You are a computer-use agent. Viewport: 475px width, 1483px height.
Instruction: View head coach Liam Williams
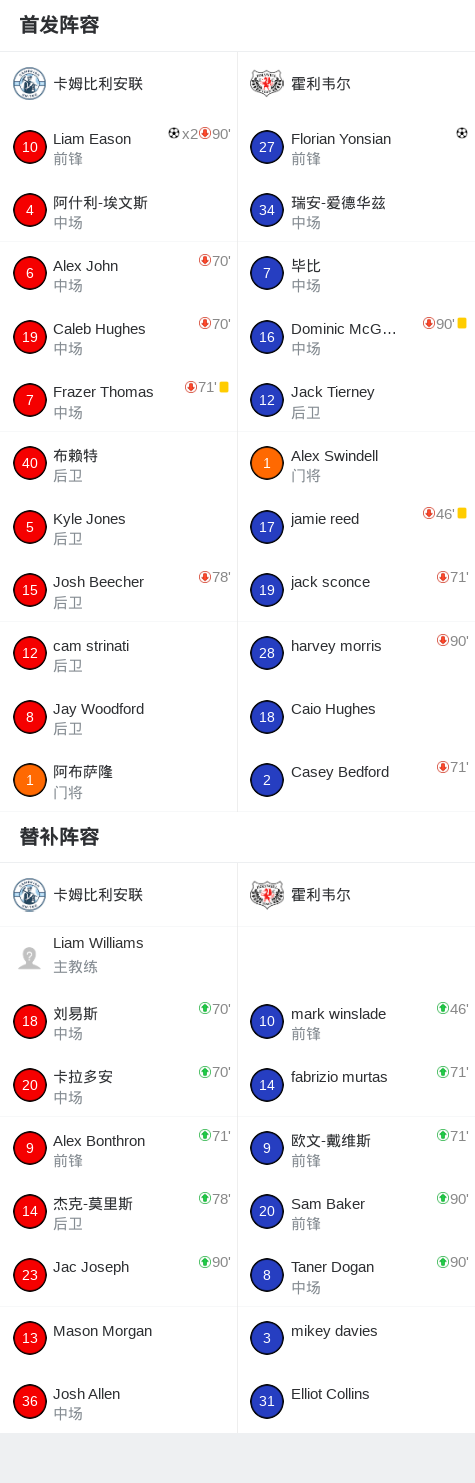pyautogui.click(x=118, y=957)
